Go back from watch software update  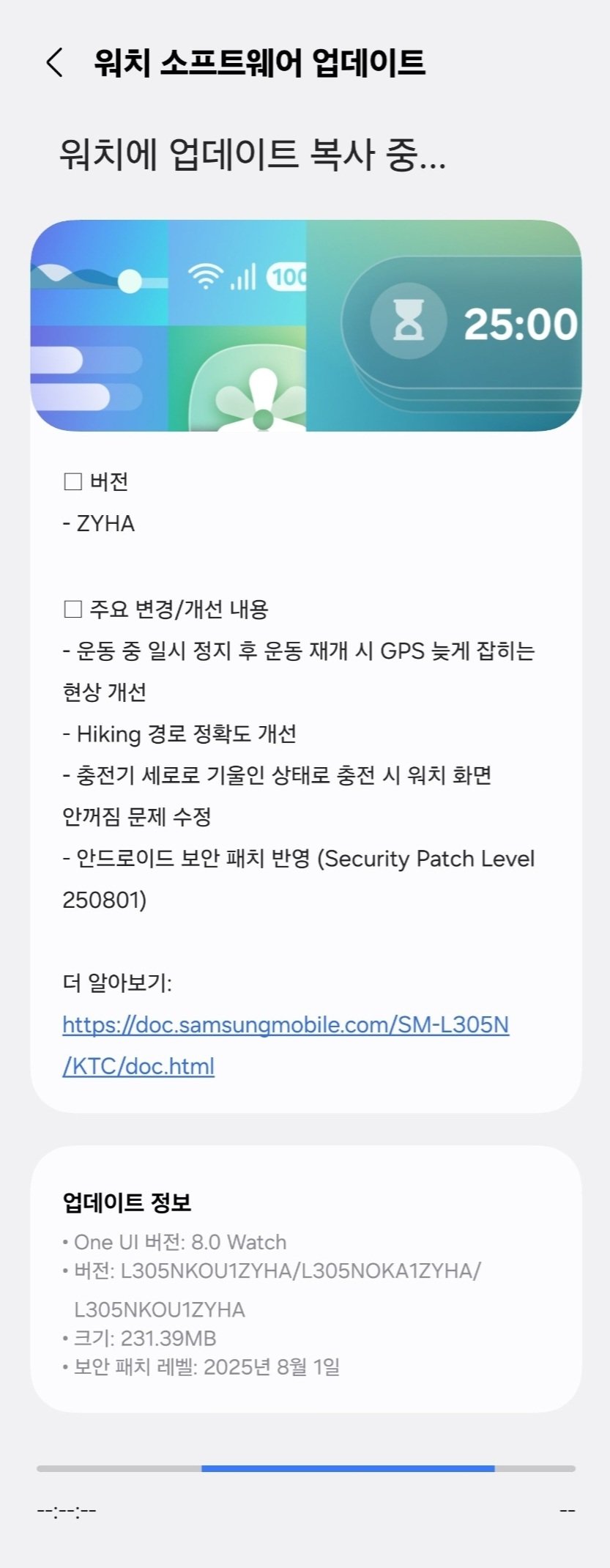click(55, 63)
